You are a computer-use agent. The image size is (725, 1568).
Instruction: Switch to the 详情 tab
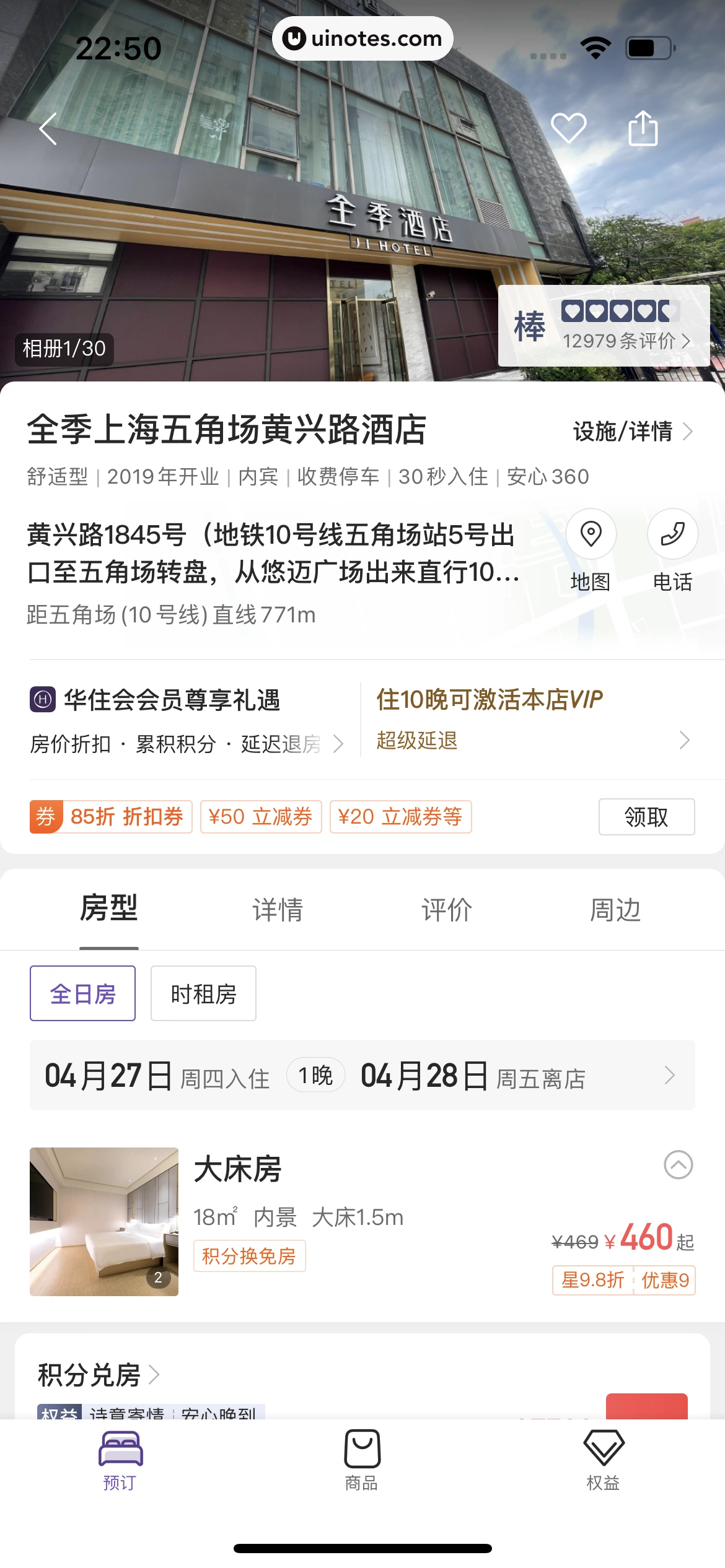click(278, 910)
